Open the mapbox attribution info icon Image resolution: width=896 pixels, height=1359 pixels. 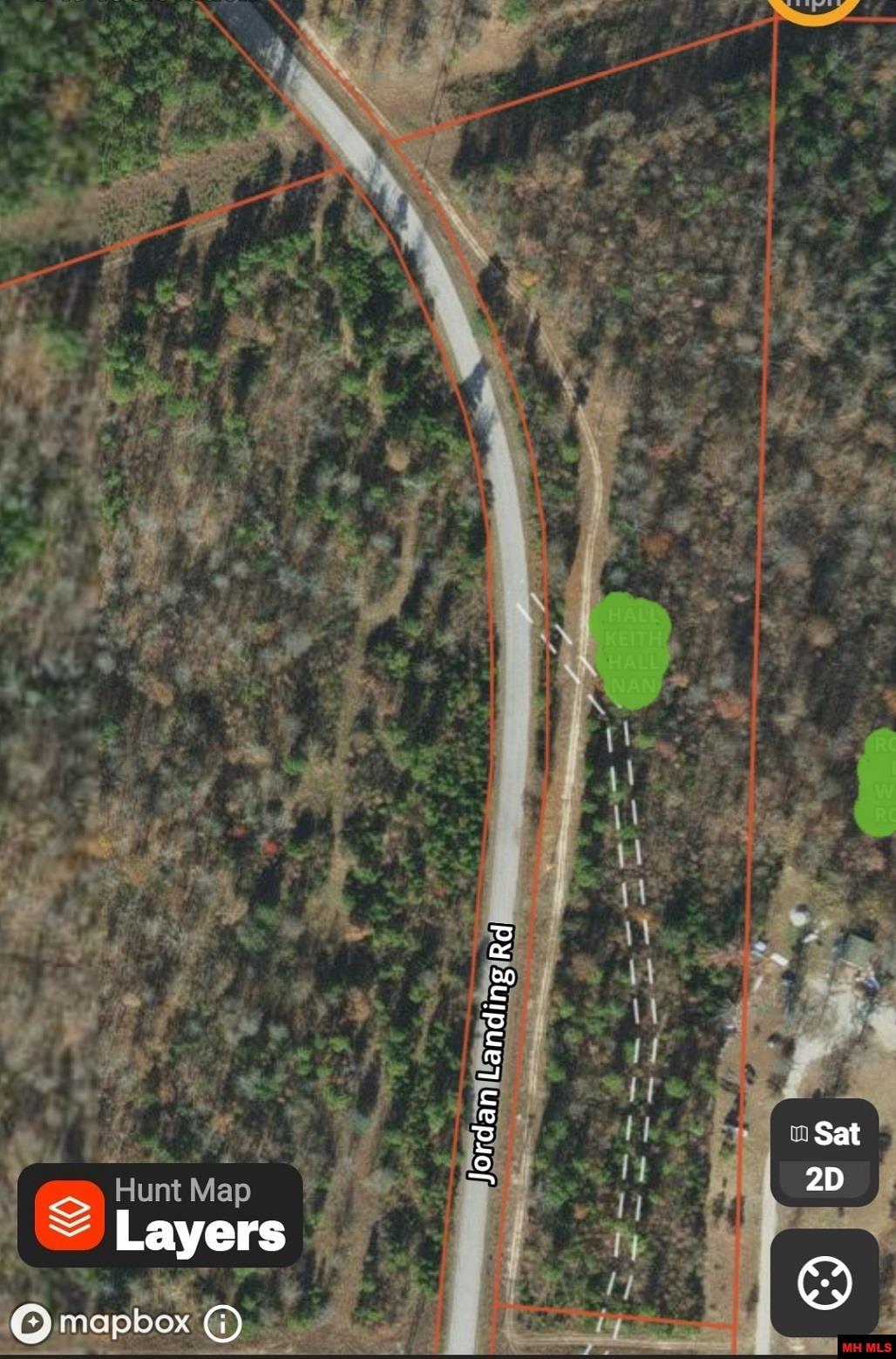pyautogui.click(x=221, y=1322)
